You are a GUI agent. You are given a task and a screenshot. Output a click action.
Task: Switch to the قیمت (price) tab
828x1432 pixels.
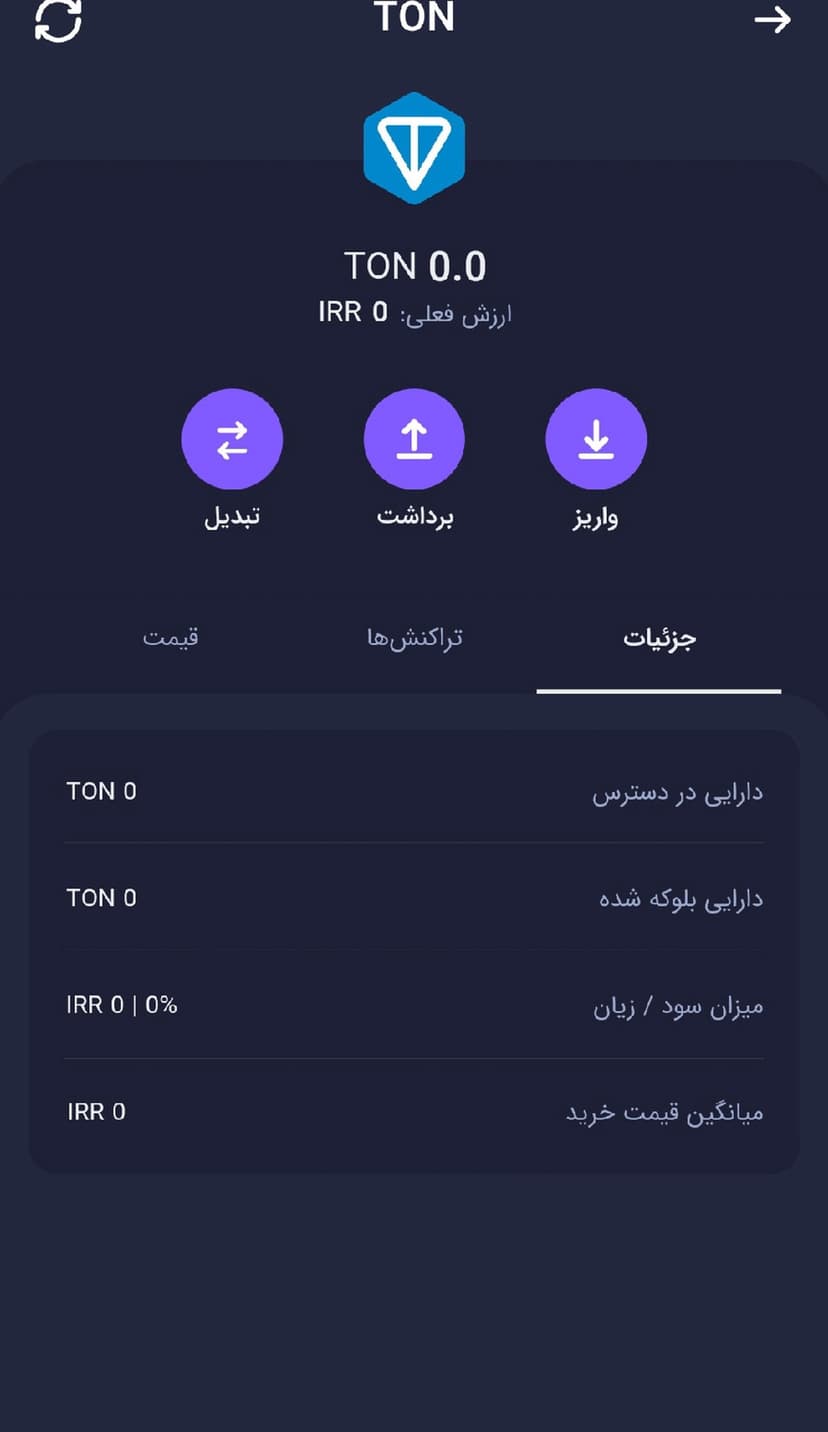171,638
